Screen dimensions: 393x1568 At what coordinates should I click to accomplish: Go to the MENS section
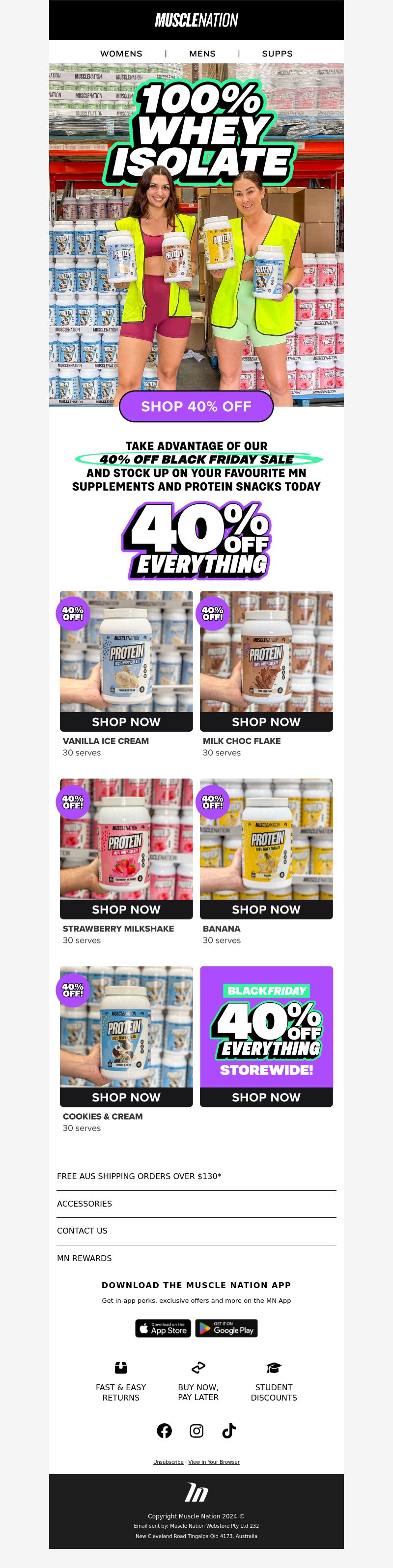pyautogui.click(x=202, y=54)
